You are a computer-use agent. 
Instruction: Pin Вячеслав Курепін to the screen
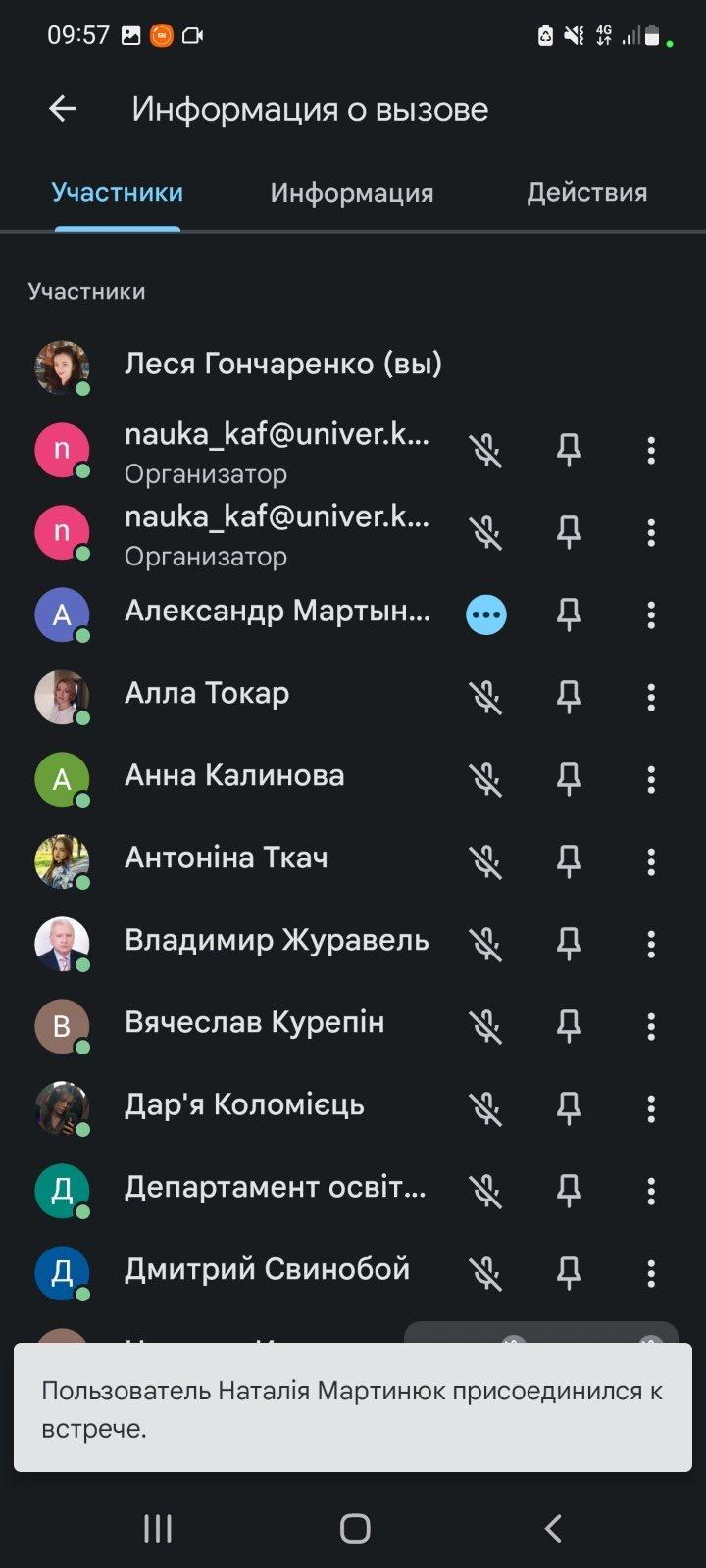tap(569, 1026)
